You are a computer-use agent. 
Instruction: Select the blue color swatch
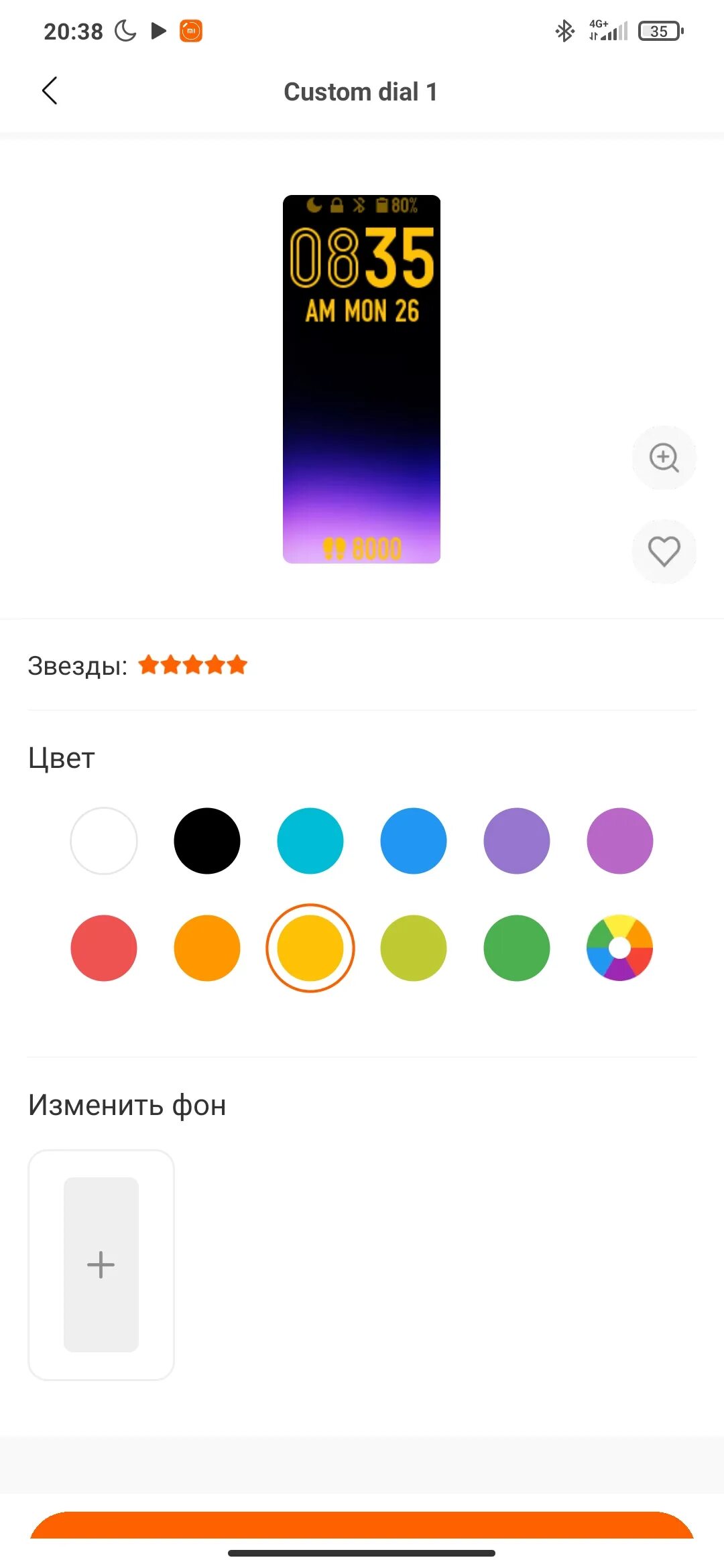(x=414, y=841)
